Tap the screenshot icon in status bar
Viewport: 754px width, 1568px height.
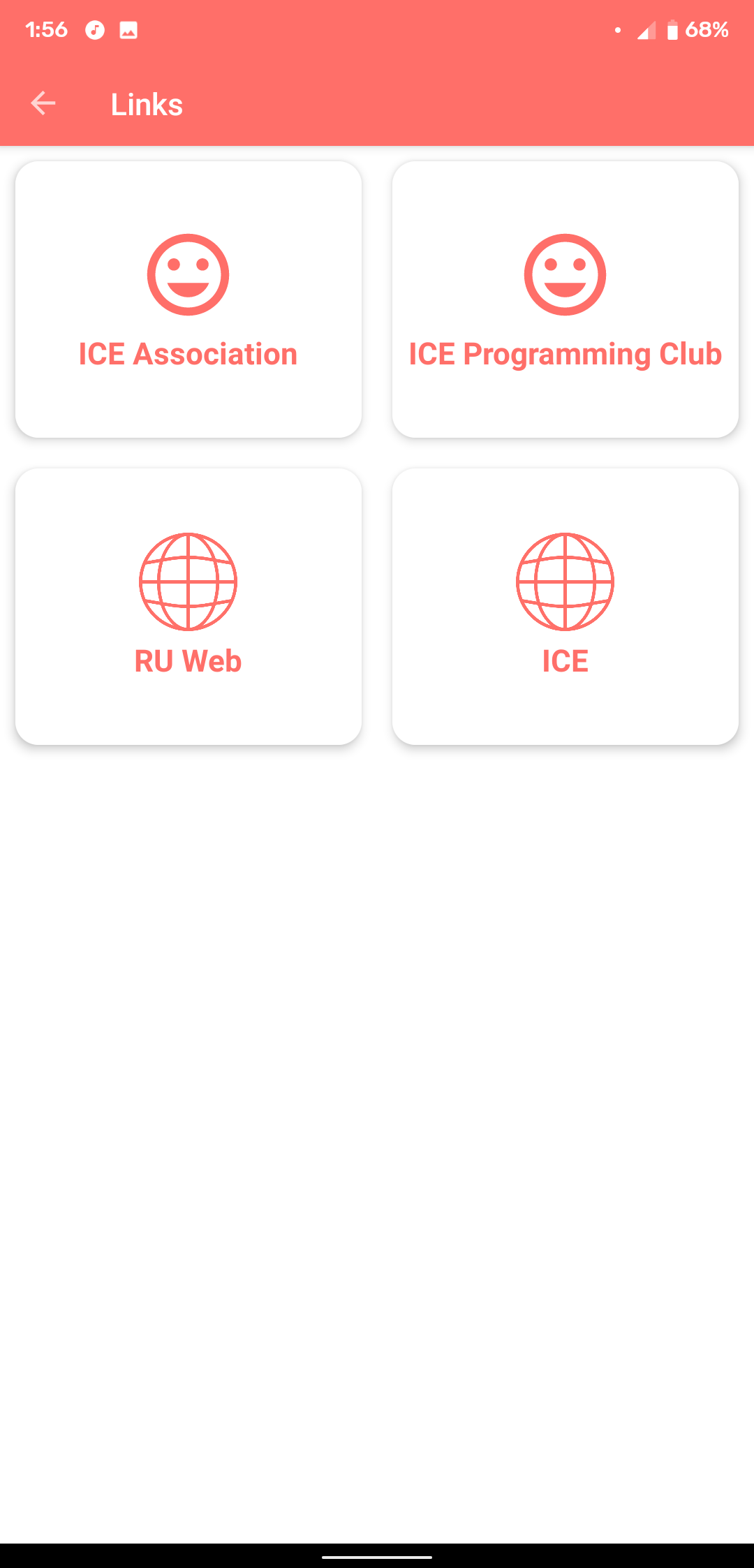(128, 29)
